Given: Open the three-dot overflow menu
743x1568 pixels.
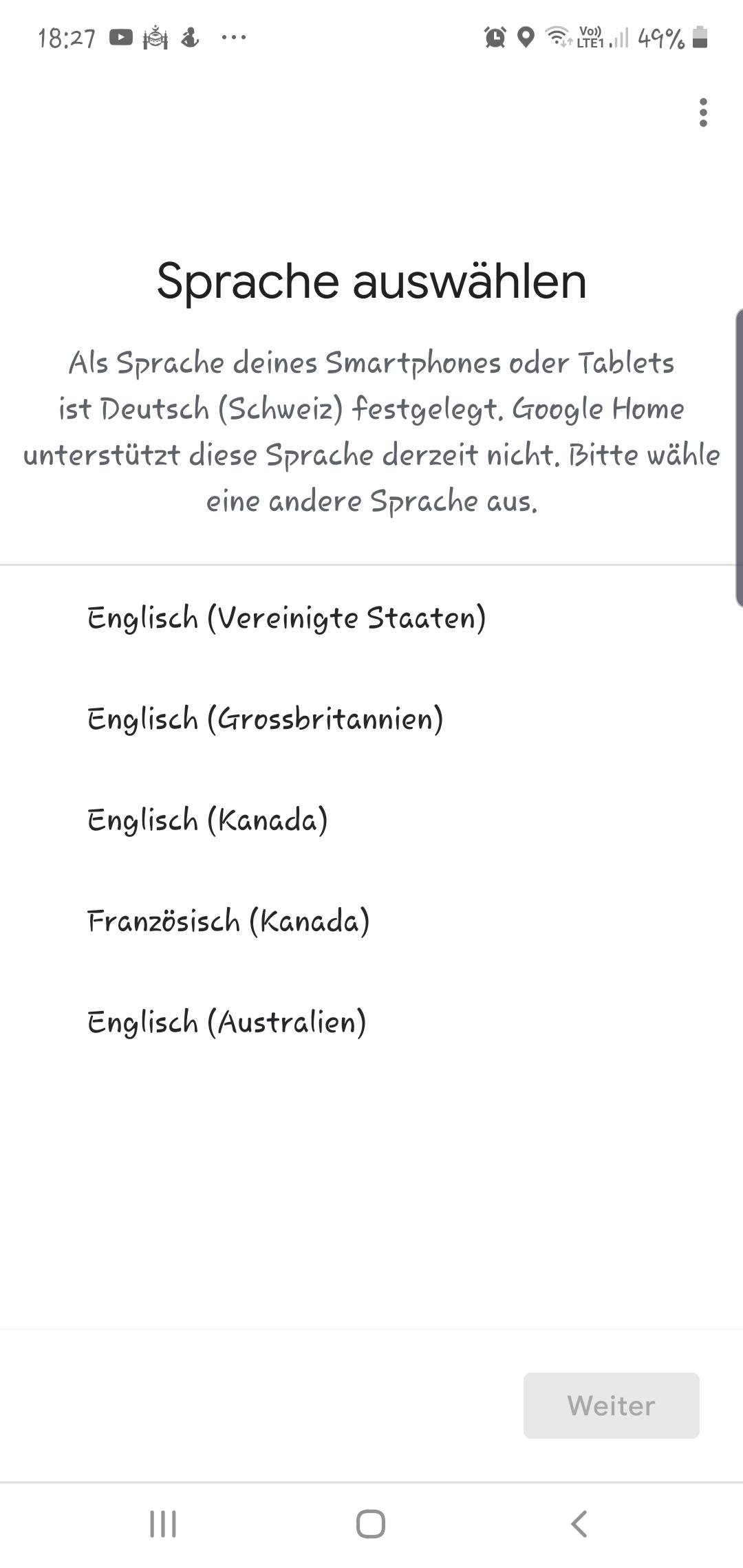Looking at the screenshot, I should click(702, 112).
